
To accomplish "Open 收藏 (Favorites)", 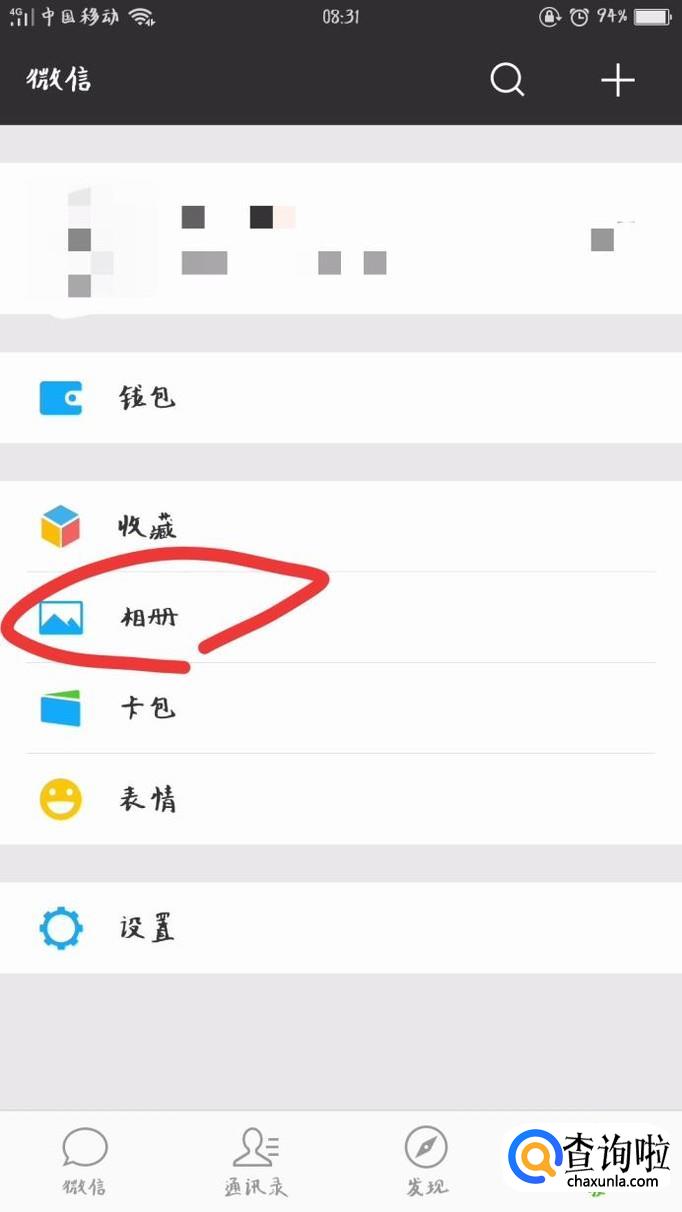I will 341,526.
